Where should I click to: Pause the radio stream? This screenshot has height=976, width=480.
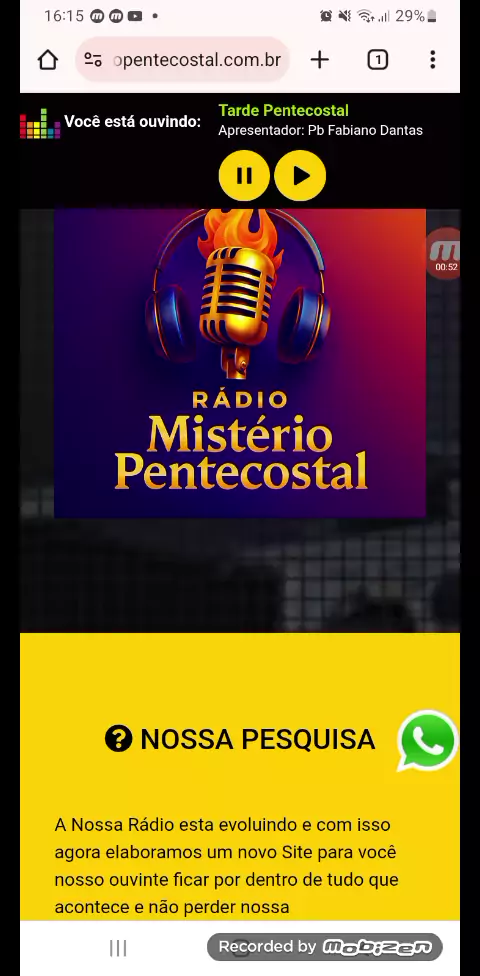244,176
